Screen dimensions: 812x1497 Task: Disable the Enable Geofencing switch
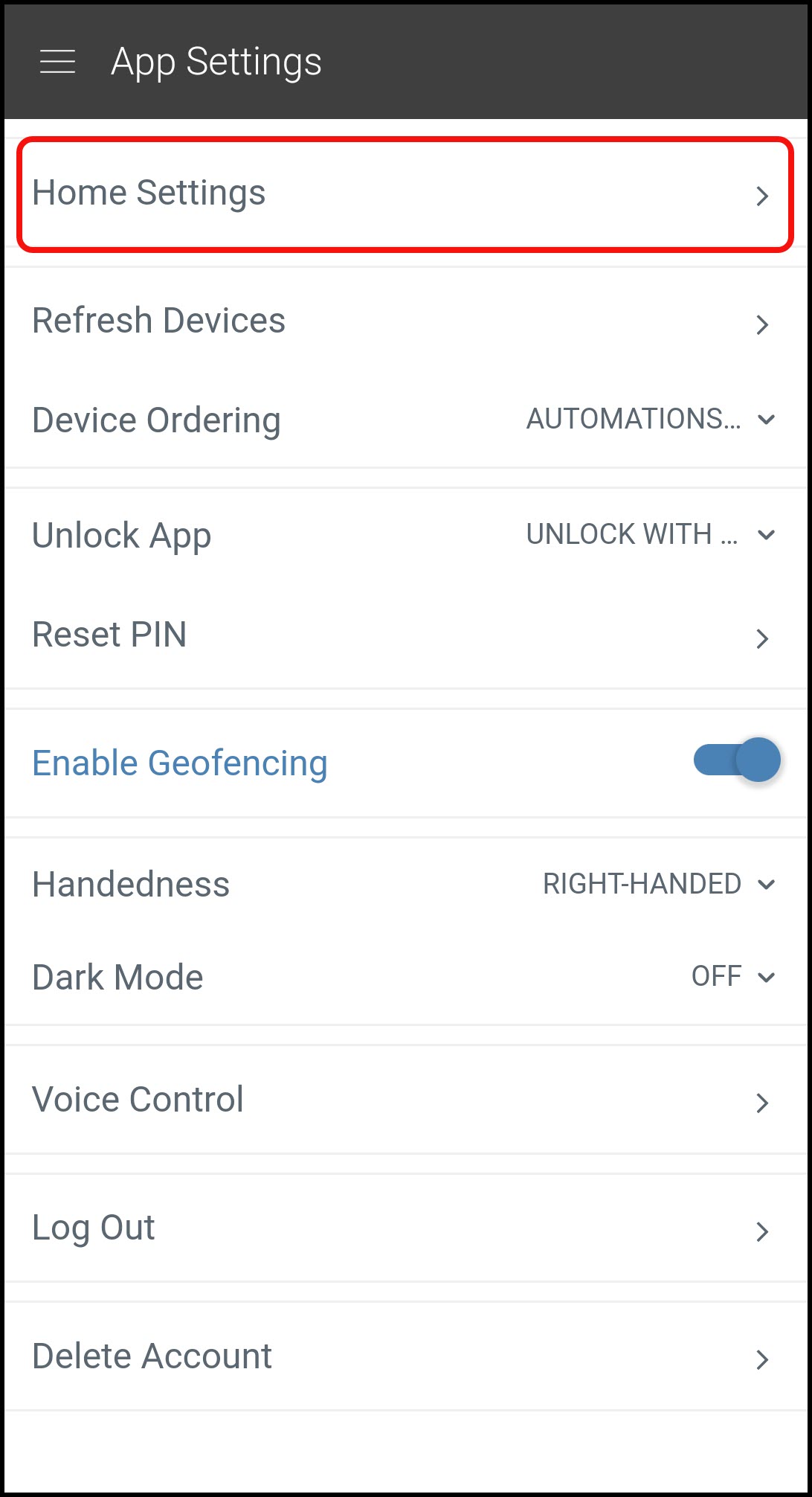(x=737, y=760)
